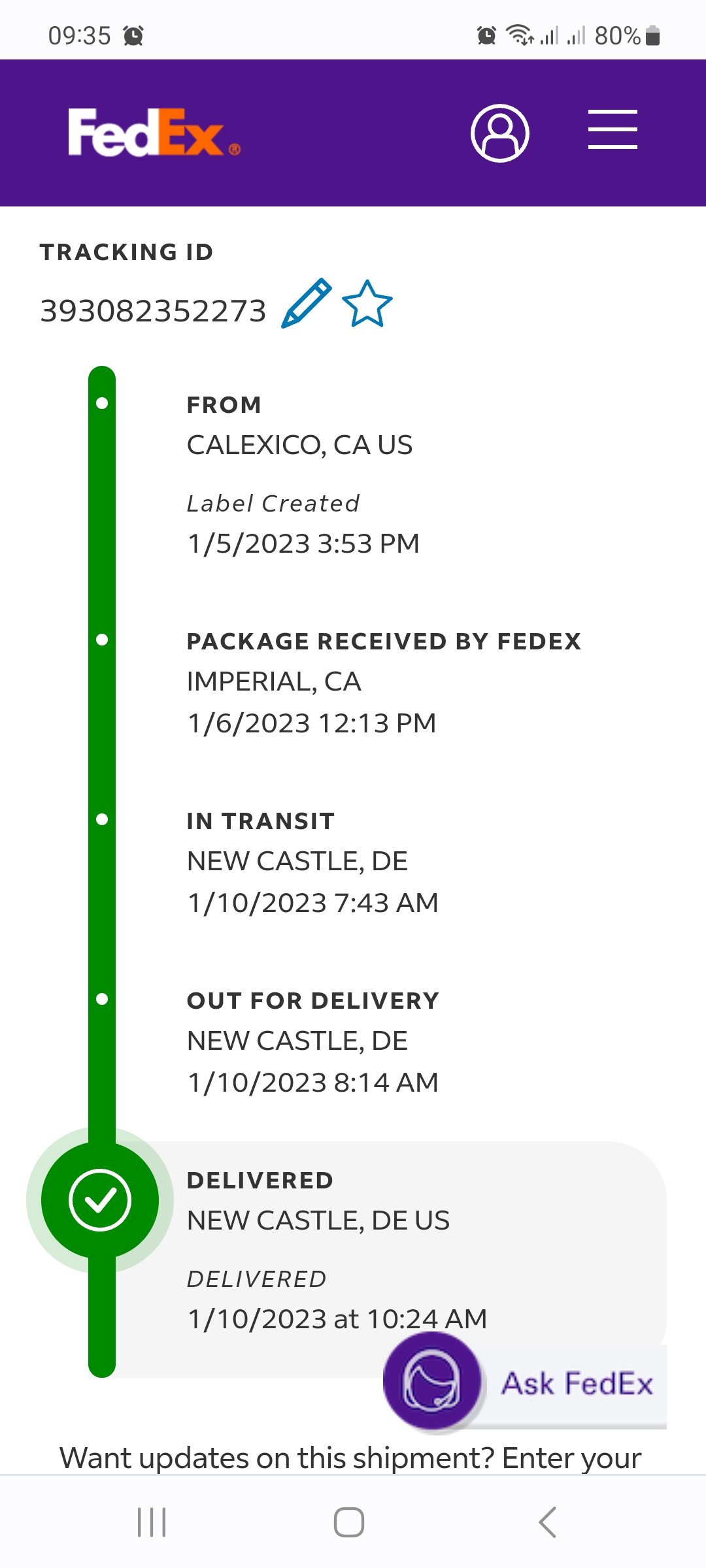Image resolution: width=706 pixels, height=1568 pixels.
Task: Add this shipment to the watch list via the star icon
Action: click(367, 304)
